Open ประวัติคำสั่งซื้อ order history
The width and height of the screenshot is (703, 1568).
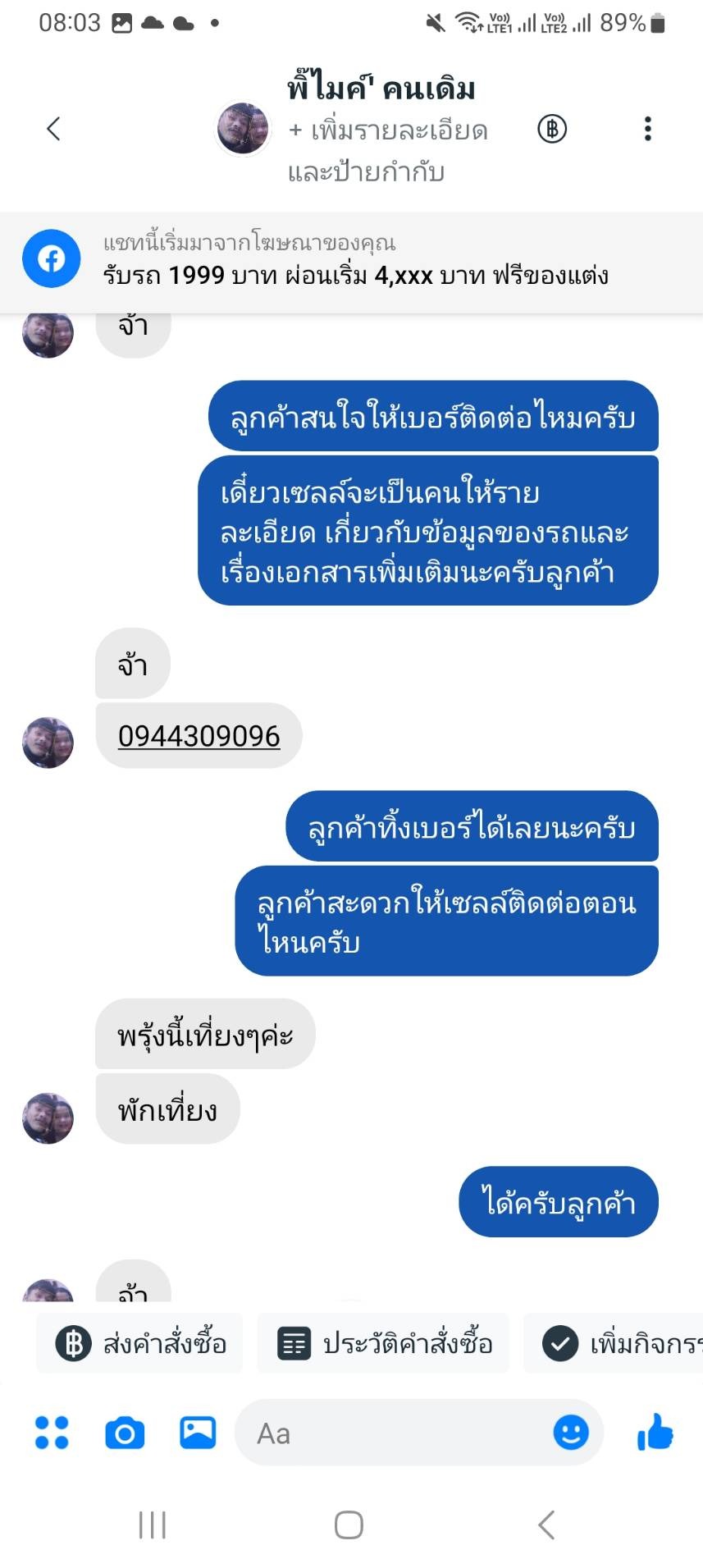[383, 1344]
